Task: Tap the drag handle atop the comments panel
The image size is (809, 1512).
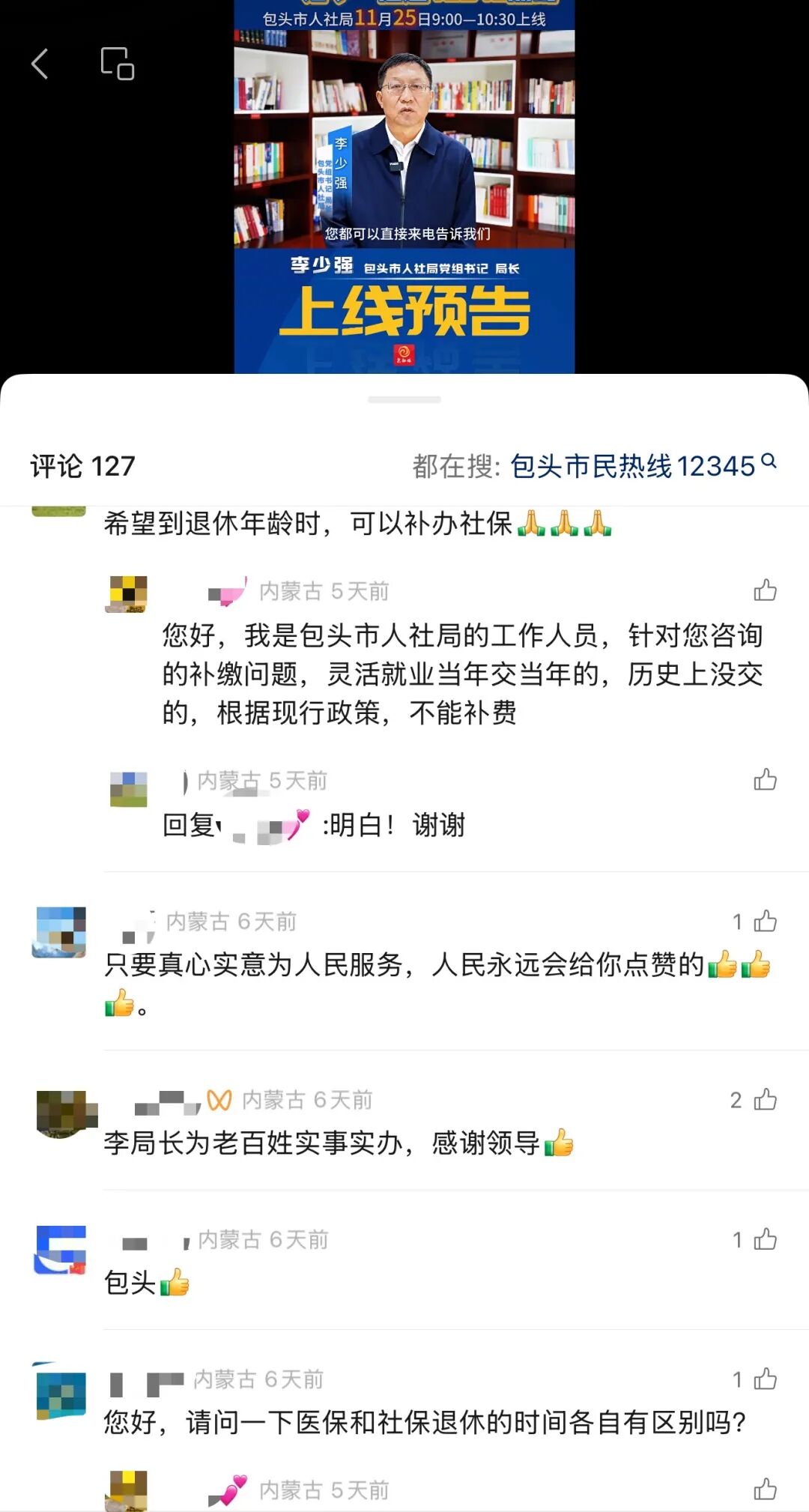Action: (x=404, y=399)
